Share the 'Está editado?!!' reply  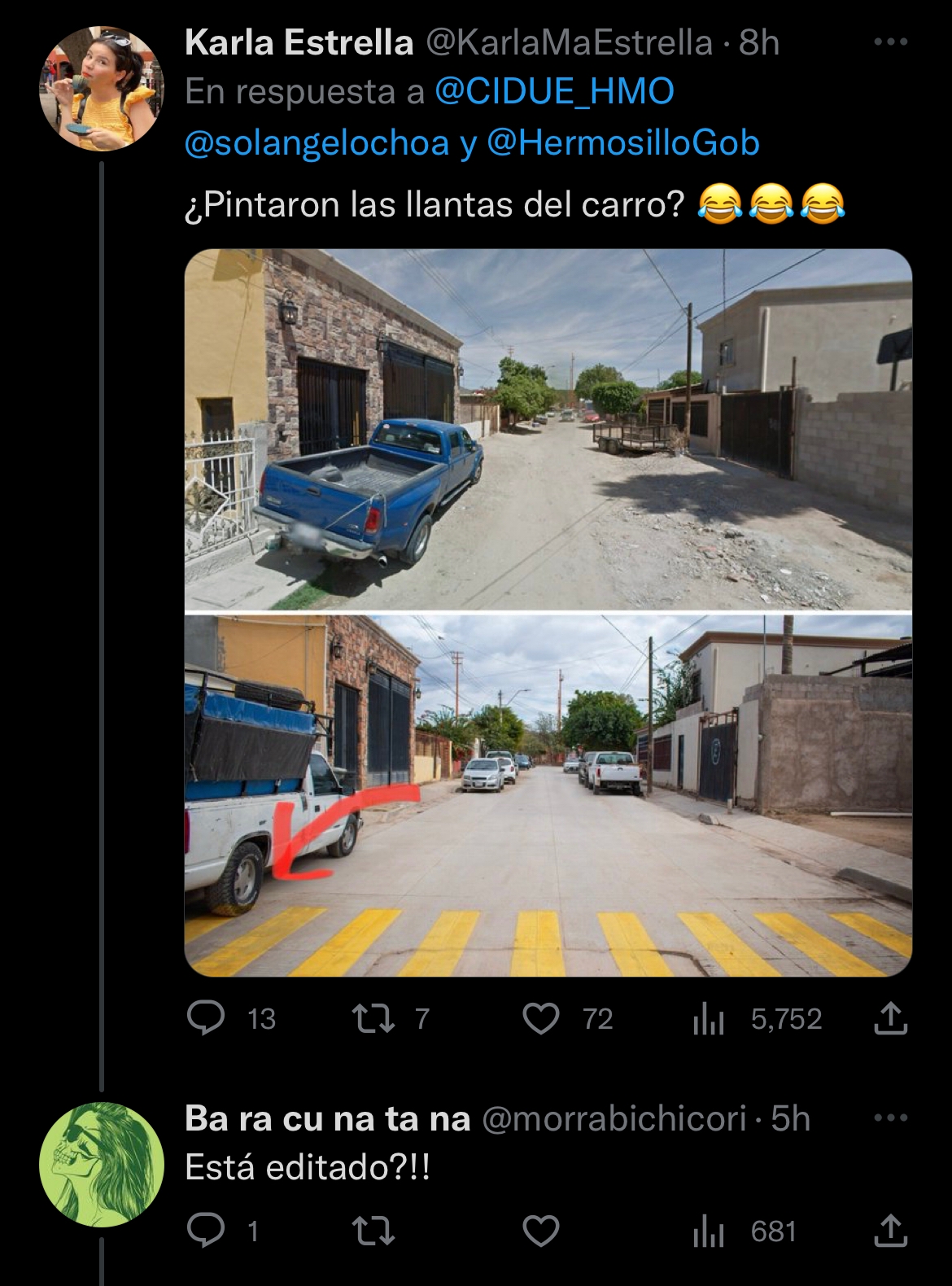click(890, 1231)
